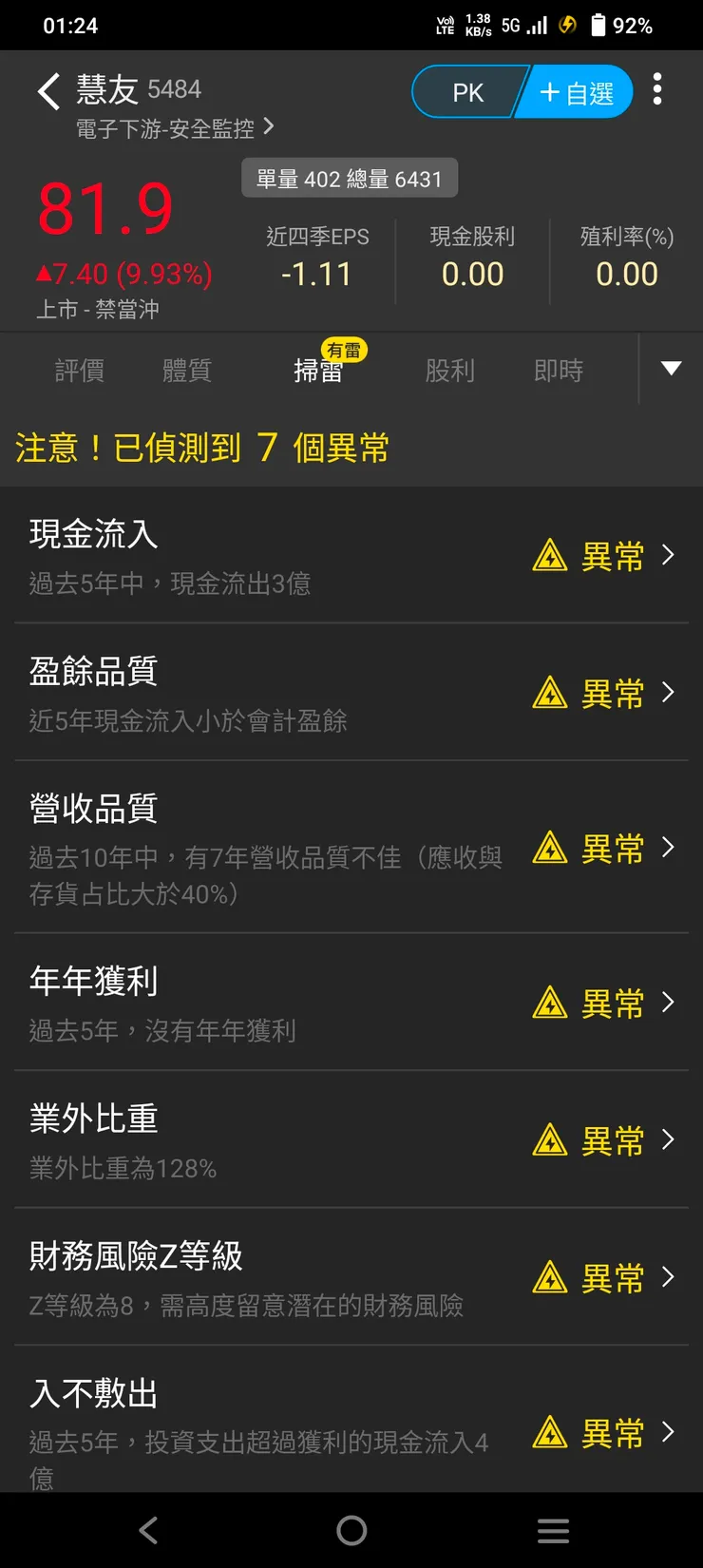Switch to the 評價 tab
Image resolution: width=703 pixels, height=1568 pixels.
(x=81, y=371)
